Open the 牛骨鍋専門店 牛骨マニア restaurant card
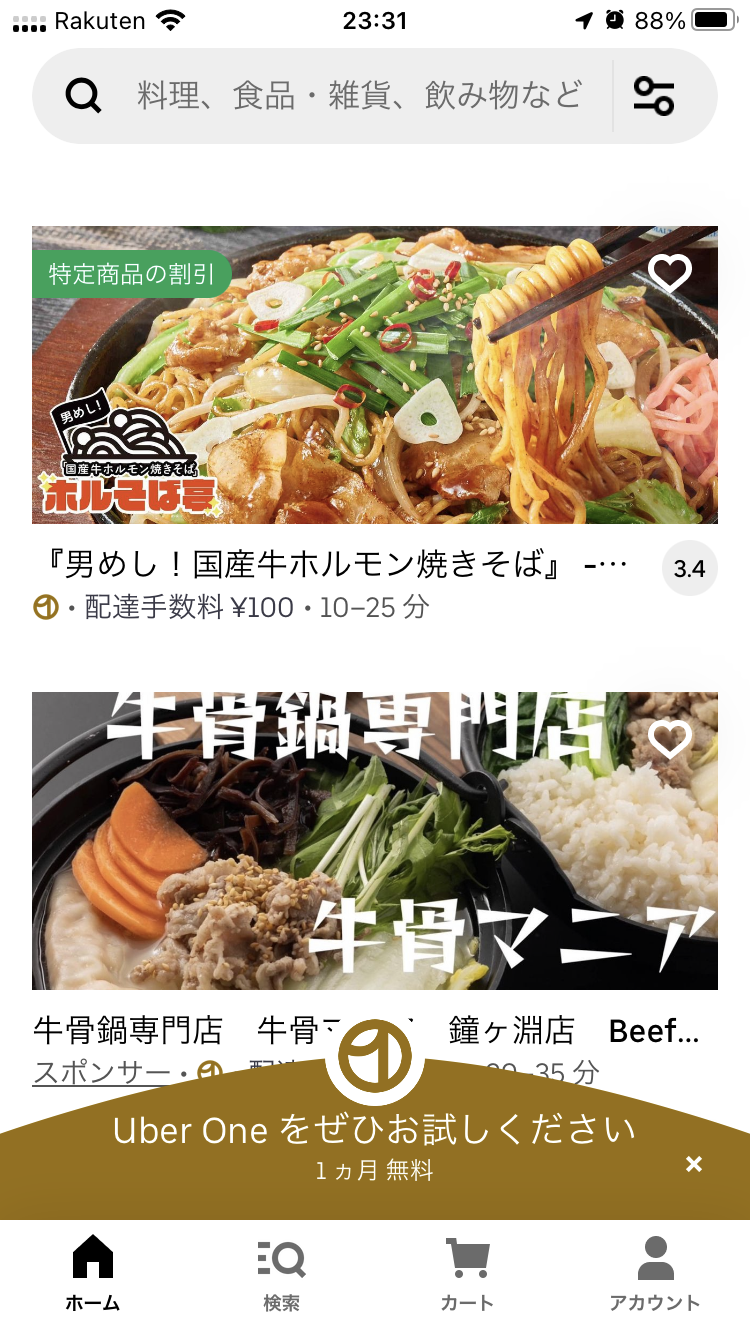 tap(374, 840)
